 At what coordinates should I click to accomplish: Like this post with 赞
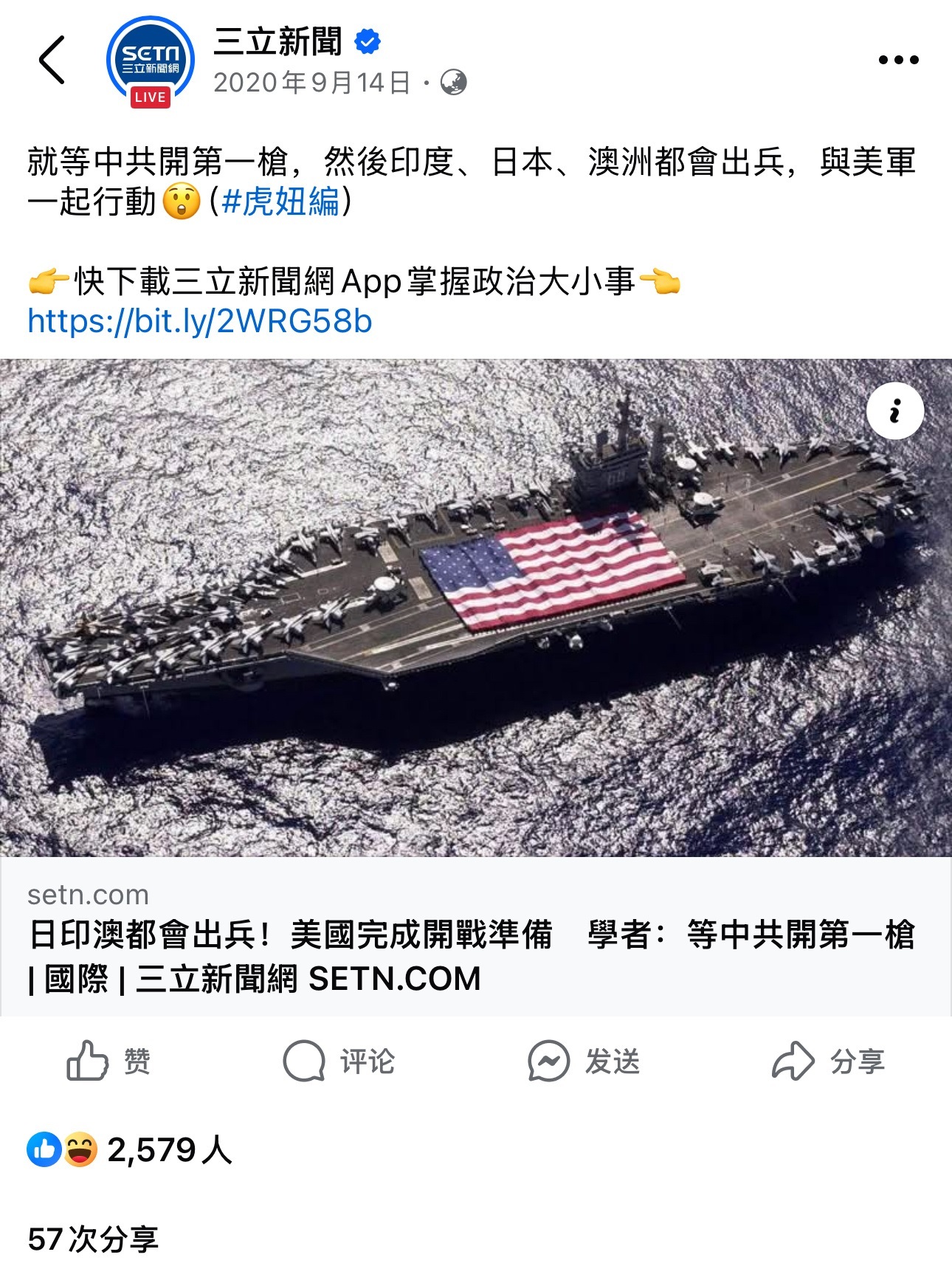[108, 1062]
